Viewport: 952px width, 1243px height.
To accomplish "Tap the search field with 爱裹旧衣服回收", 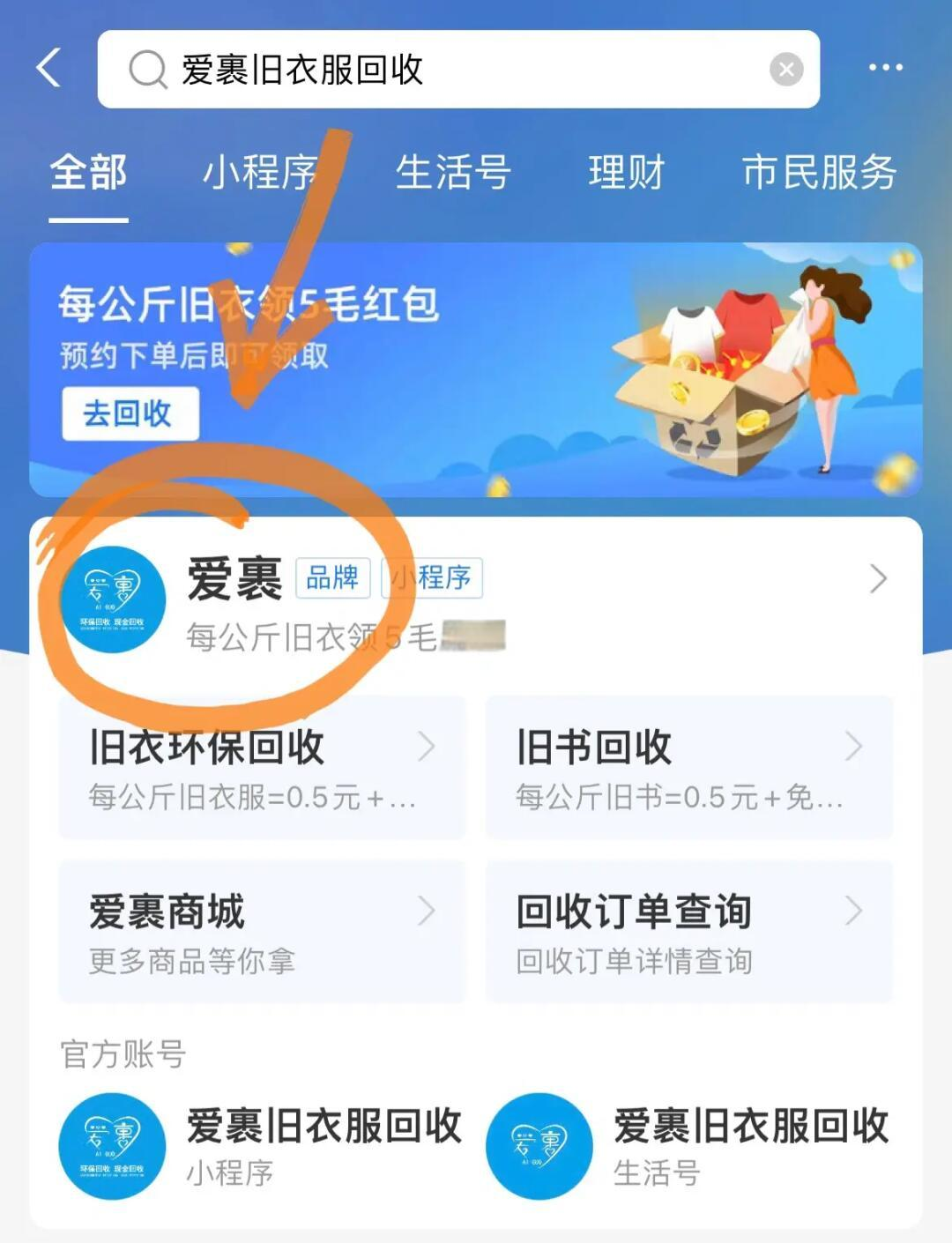I will (x=441, y=70).
